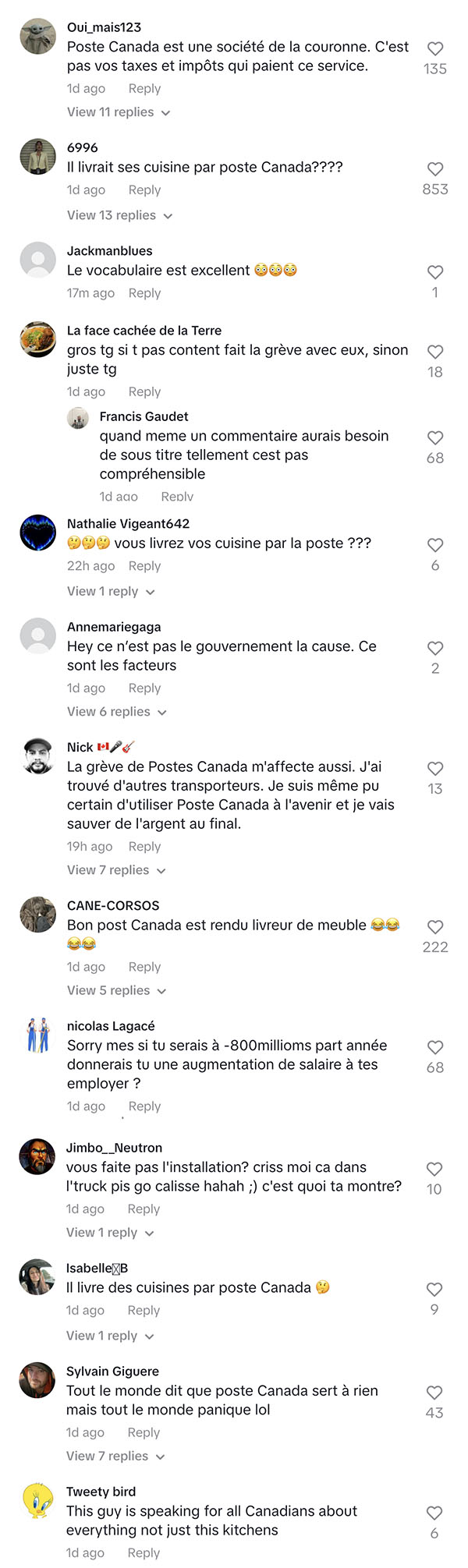
Task: Expand 11 replies under Oui_mais123's comment
Action: [x=119, y=112]
